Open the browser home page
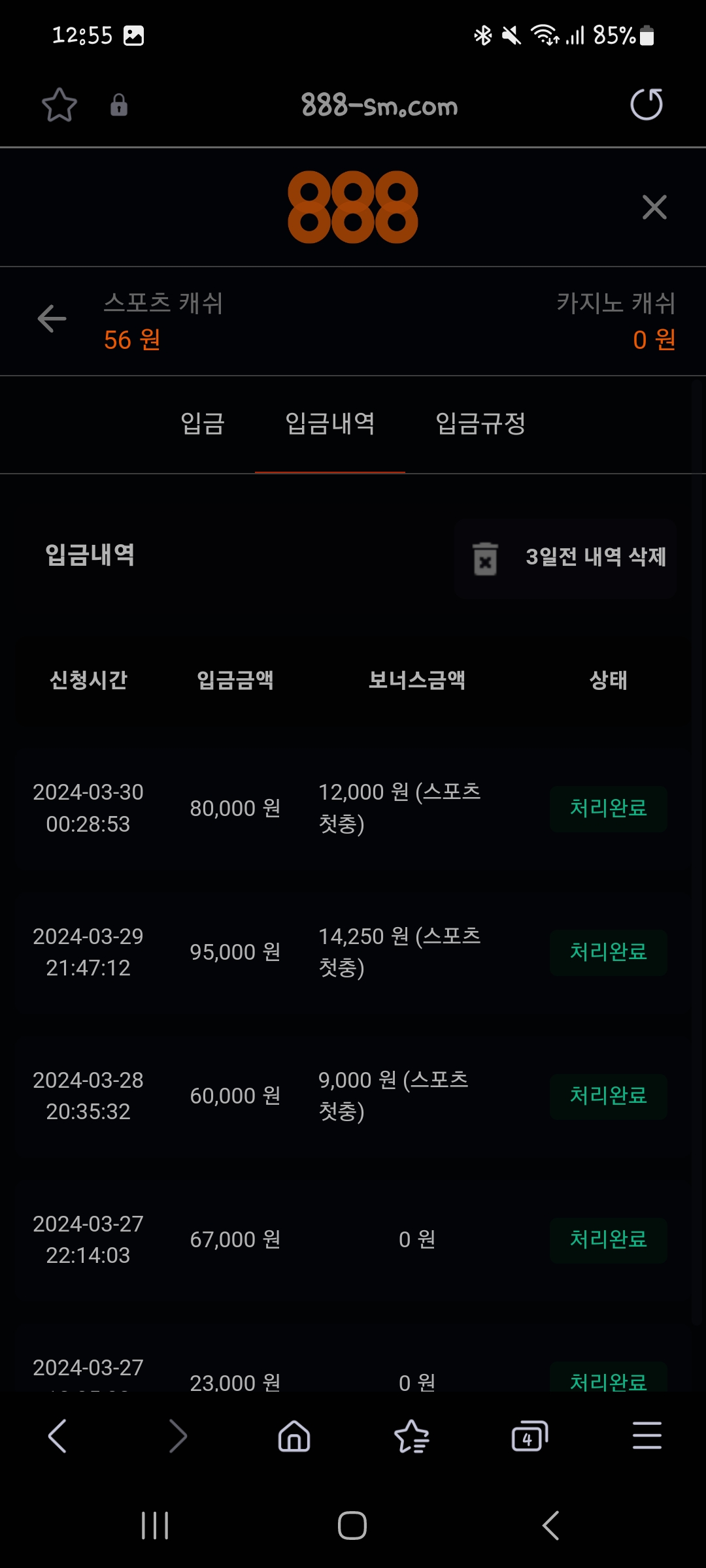The height and width of the screenshot is (1568, 706). 294,1436
